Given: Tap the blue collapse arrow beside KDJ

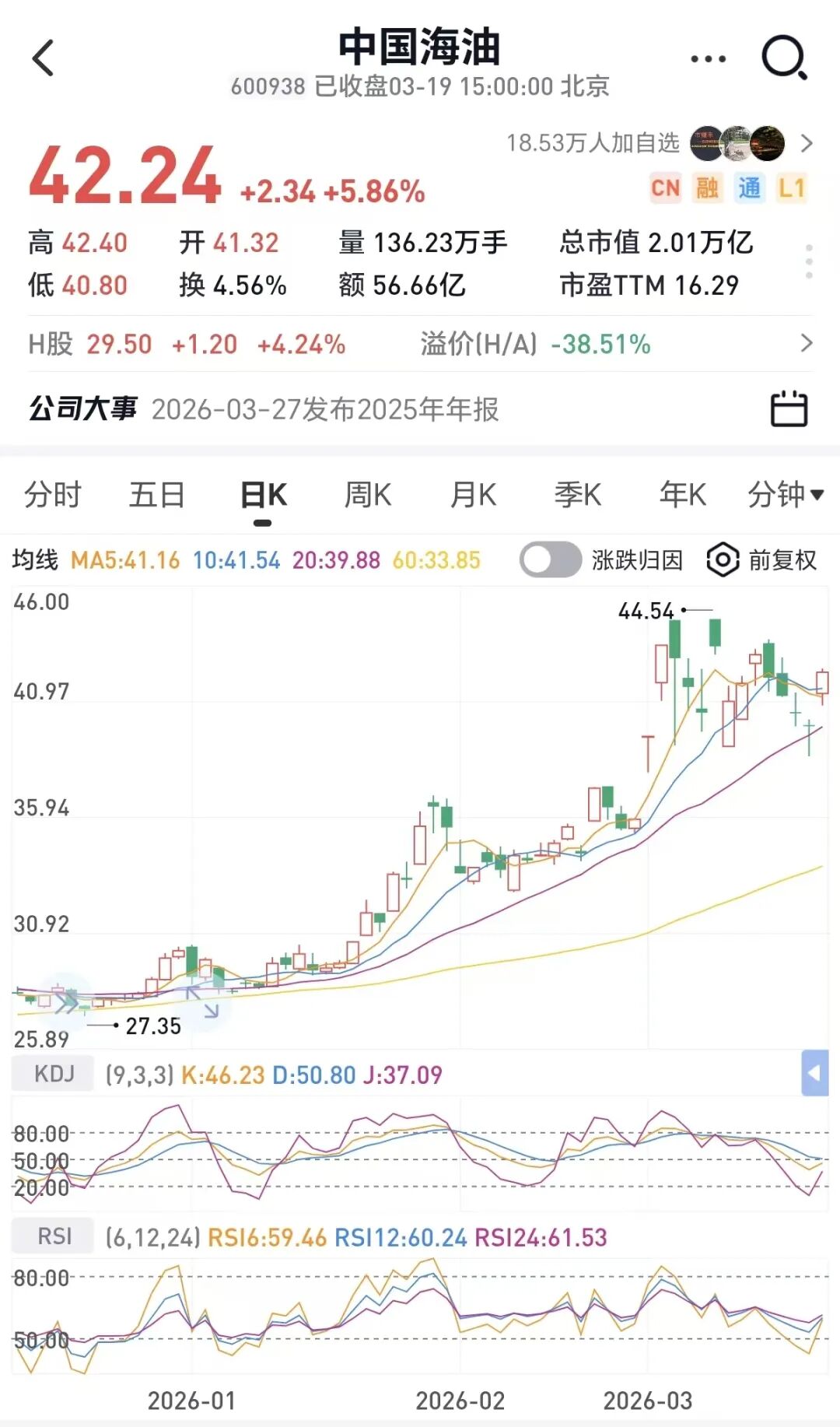Looking at the screenshot, I should point(814,1074).
